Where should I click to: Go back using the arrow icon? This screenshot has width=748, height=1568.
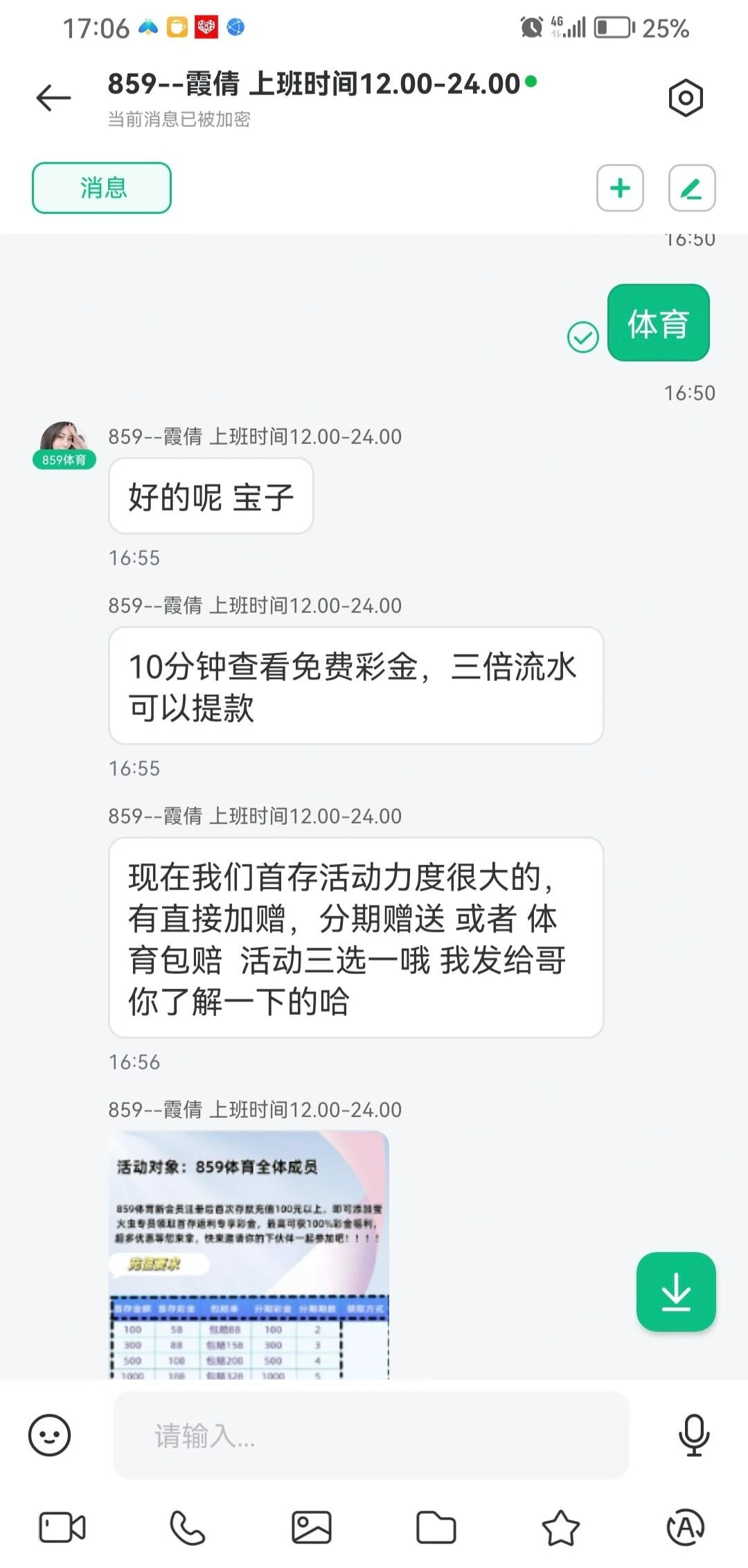[x=54, y=98]
